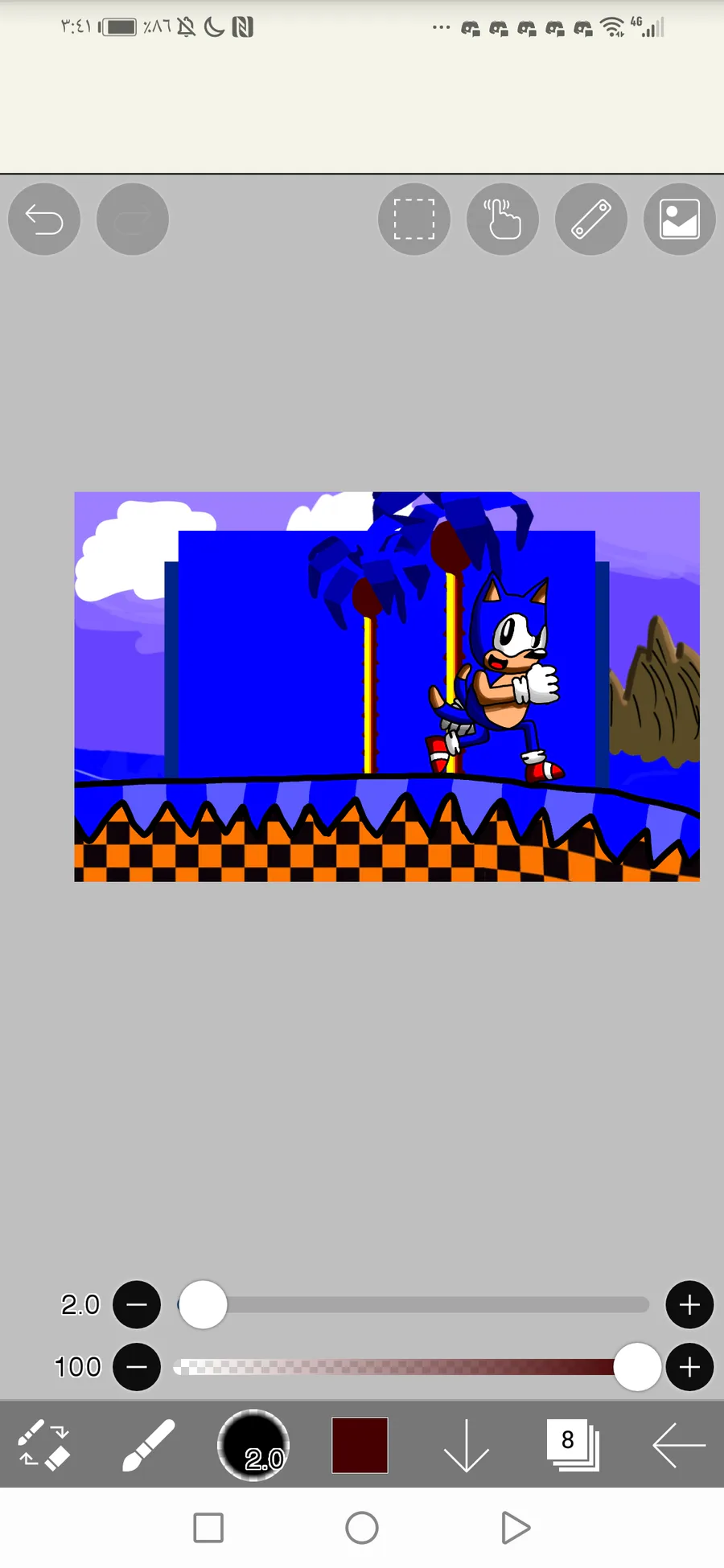Viewport: 724px width, 1568px height.
Task: Go to the system home screen
Action: click(x=362, y=1528)
